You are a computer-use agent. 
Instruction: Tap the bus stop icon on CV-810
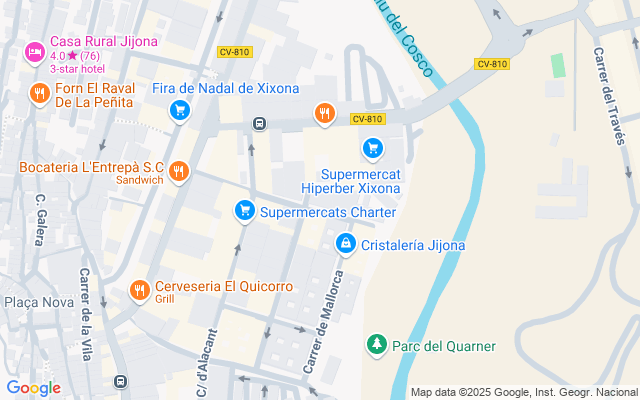point(260,123)
